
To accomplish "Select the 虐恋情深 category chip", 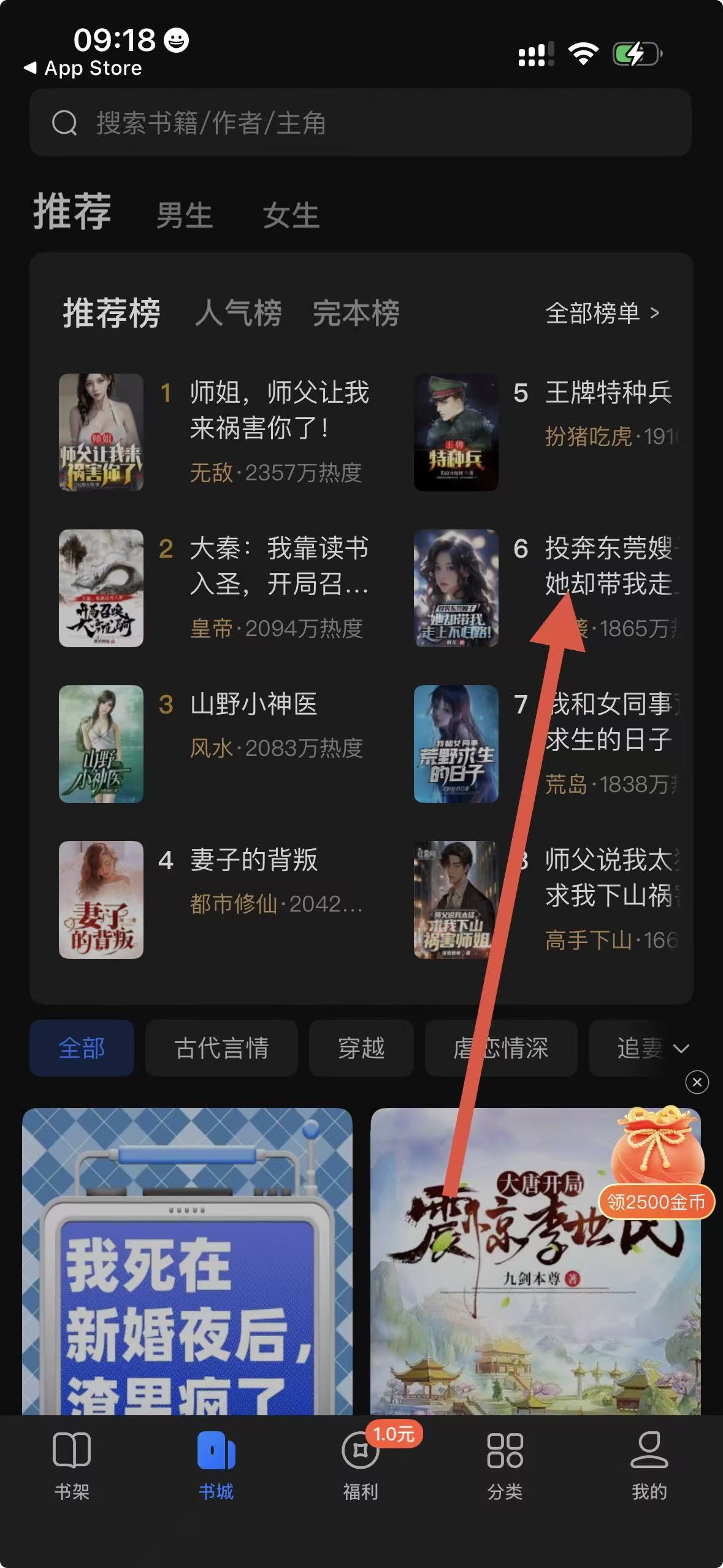I will click(x=500, y=1048).
